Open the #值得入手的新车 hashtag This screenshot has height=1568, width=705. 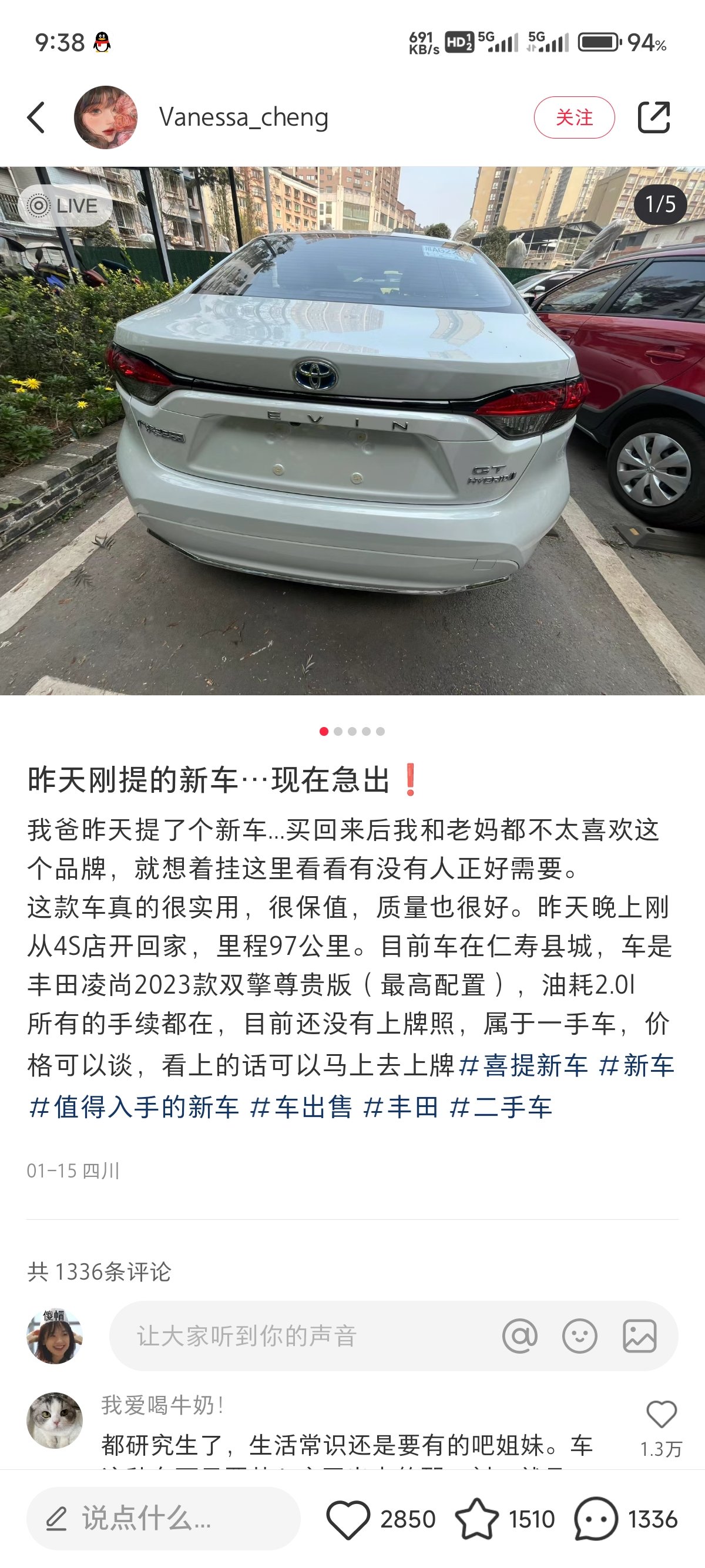pyautogui.click(x=134, y=1106)
